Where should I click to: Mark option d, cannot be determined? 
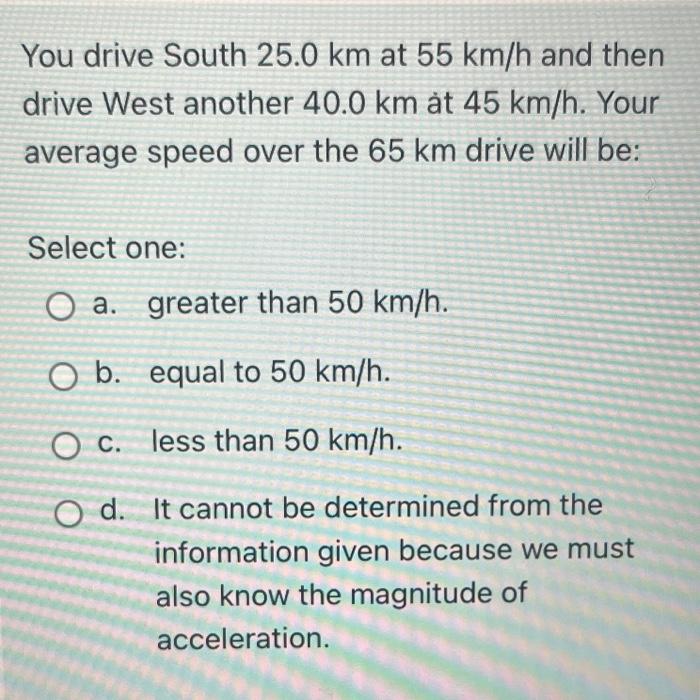point(68,512)
